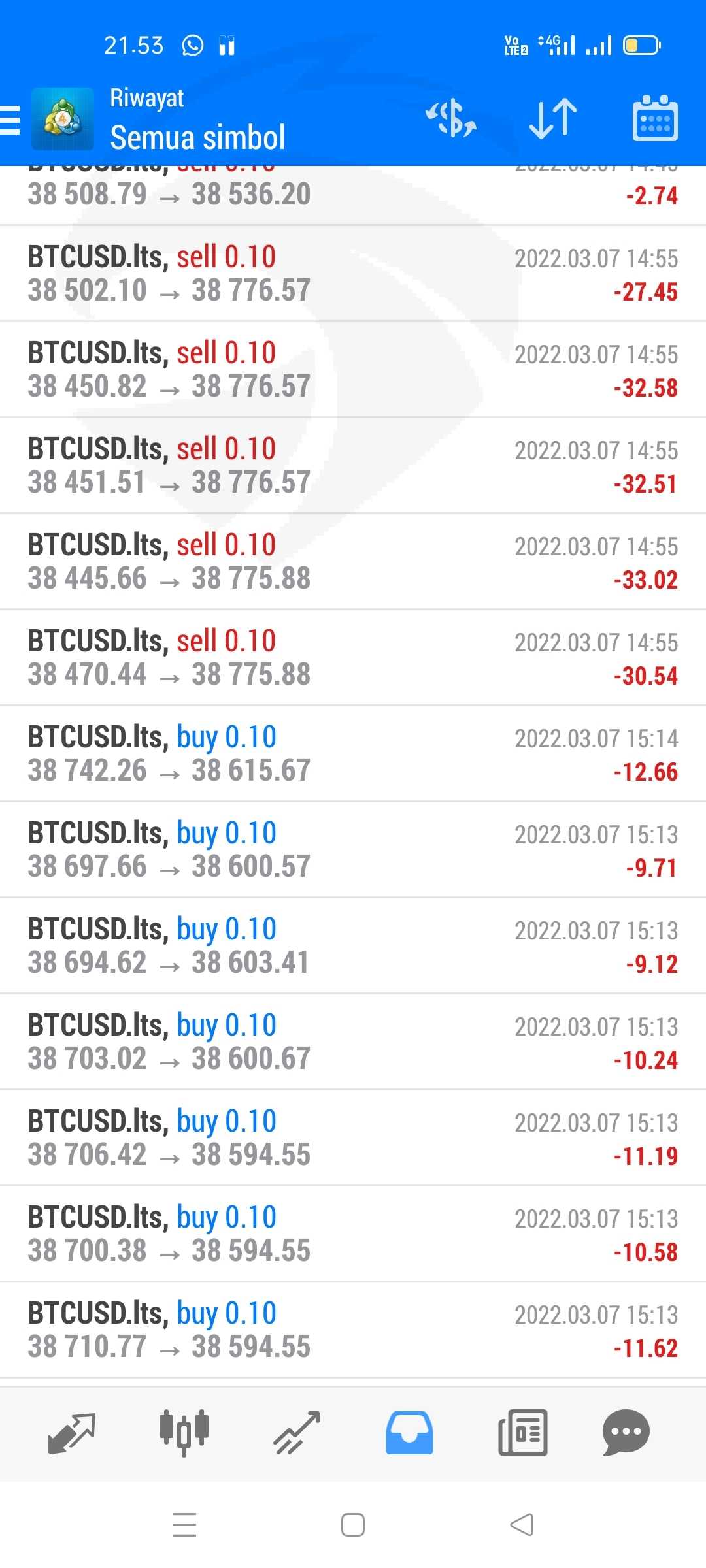The height and width of the screenshot is (1568, 706).
Task: Open the Chat messages tab
Action: coord(626,1433)
